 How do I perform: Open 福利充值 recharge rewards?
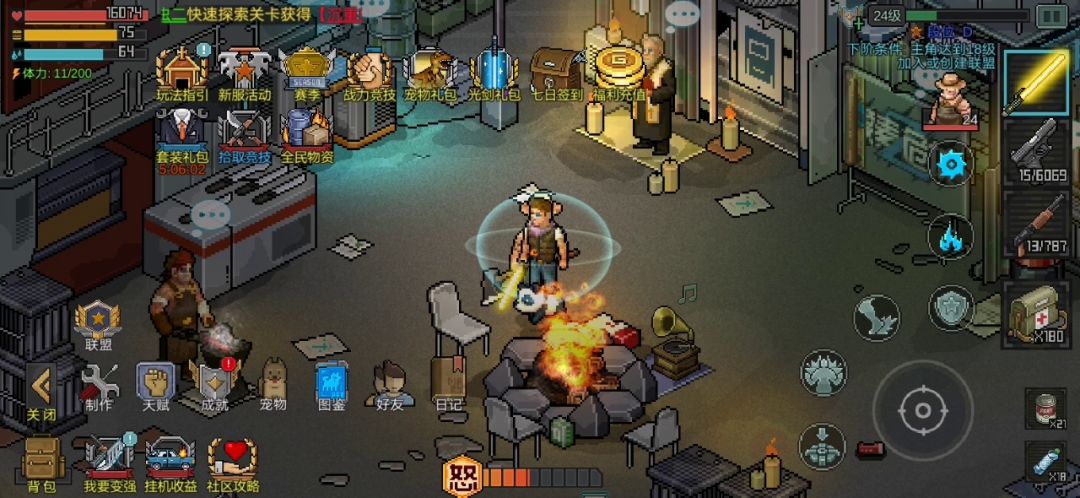619,74
